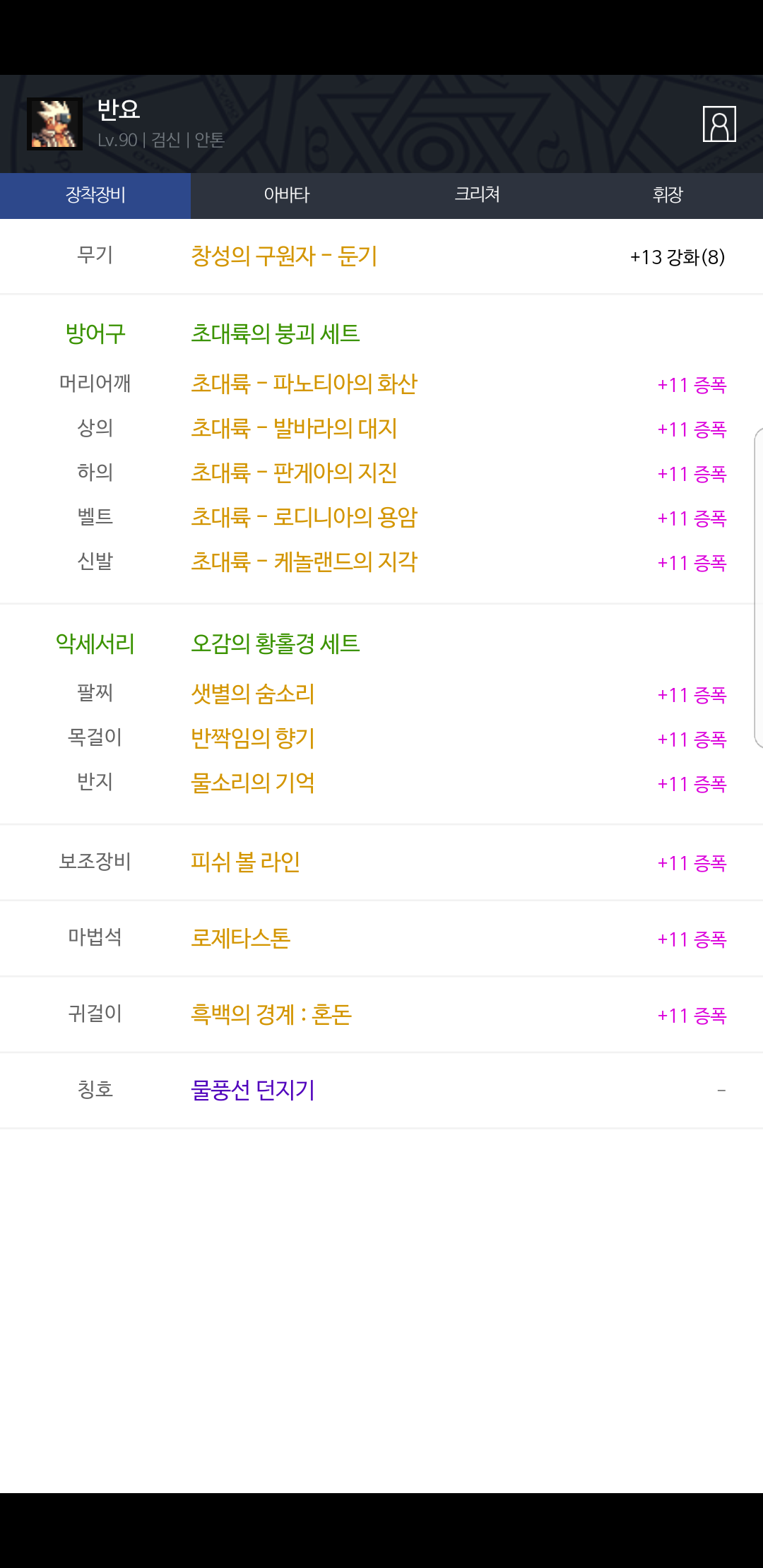View title 물풍선 던지기
This screenshot has height=1568, width=763.
tap(253, 1091)
